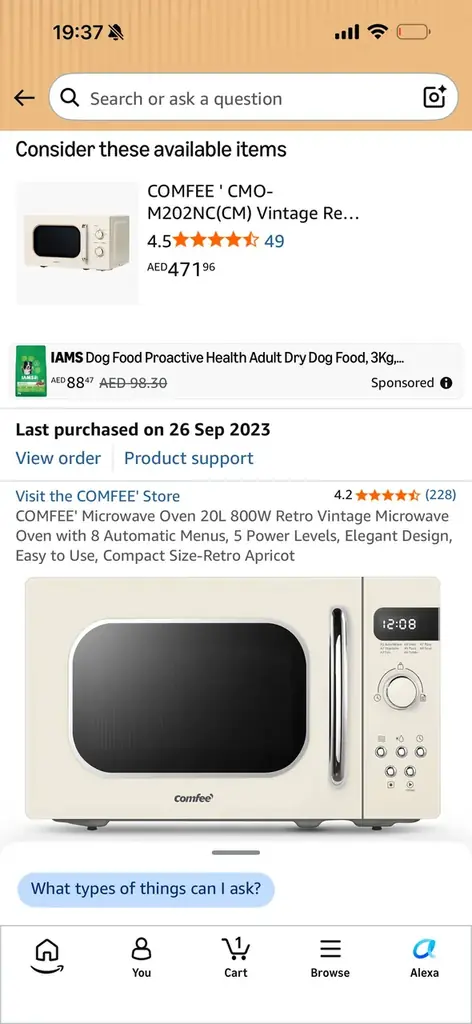The height and width of the screenshot is (1024, 472).
Task: Tap the search or ask a question field
Action: [x=253, y=97]
